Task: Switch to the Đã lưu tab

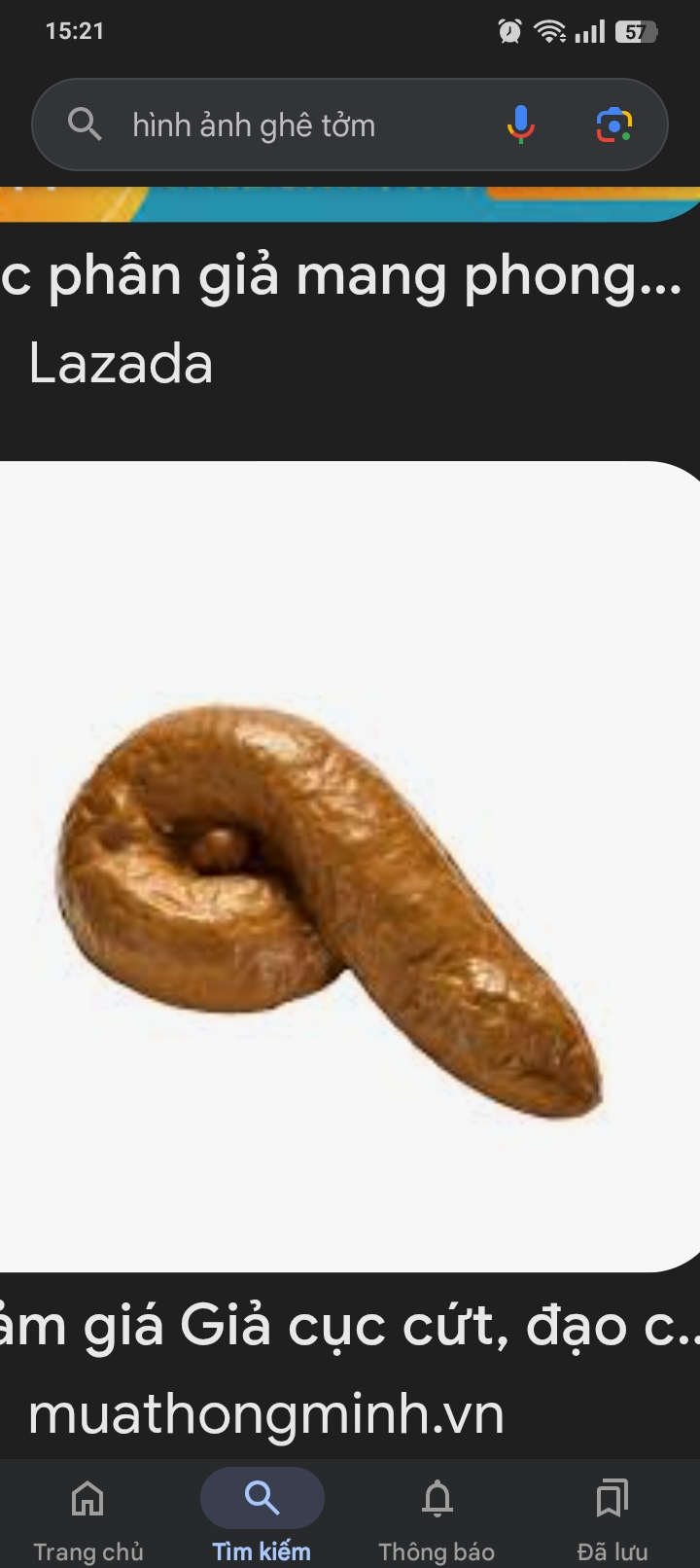Action: point(612,1515)
